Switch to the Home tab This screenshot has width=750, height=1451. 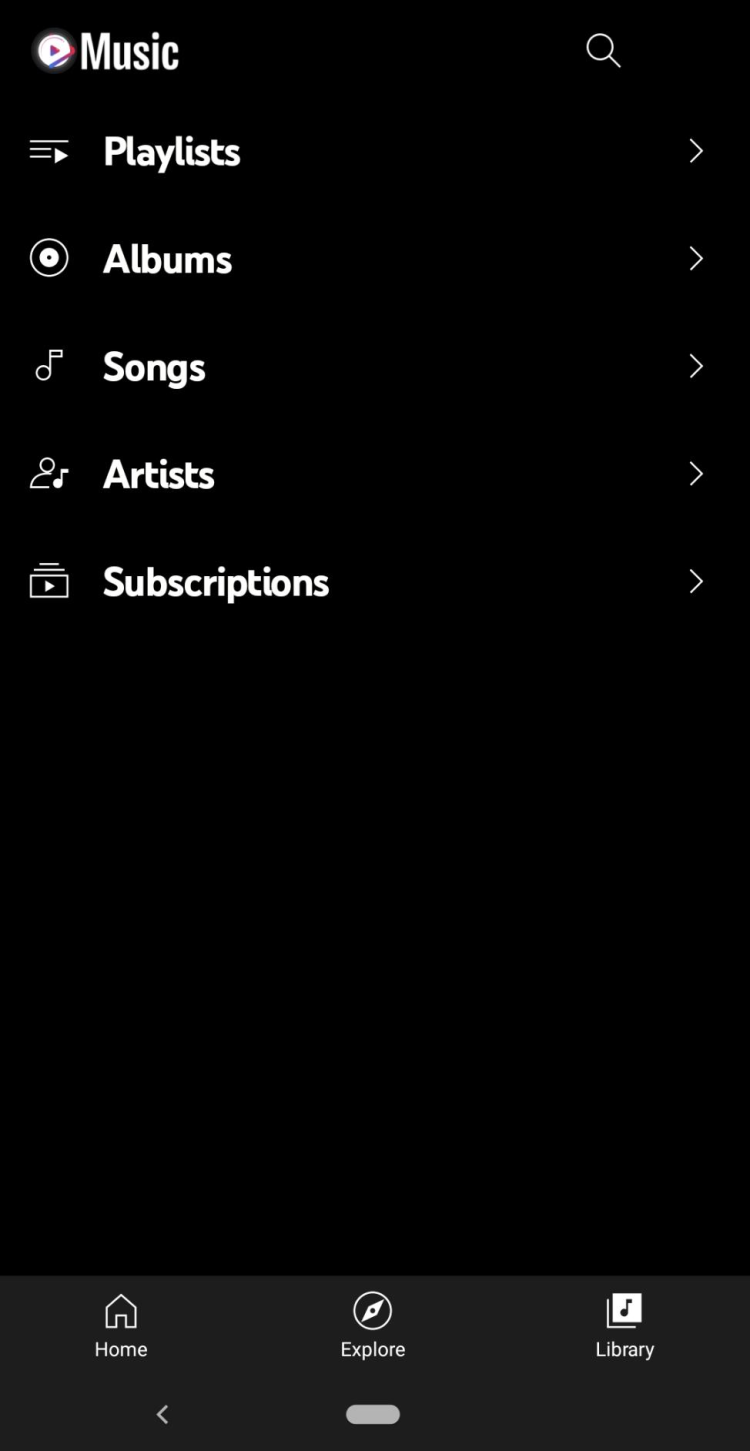(x=121, y=1326)
